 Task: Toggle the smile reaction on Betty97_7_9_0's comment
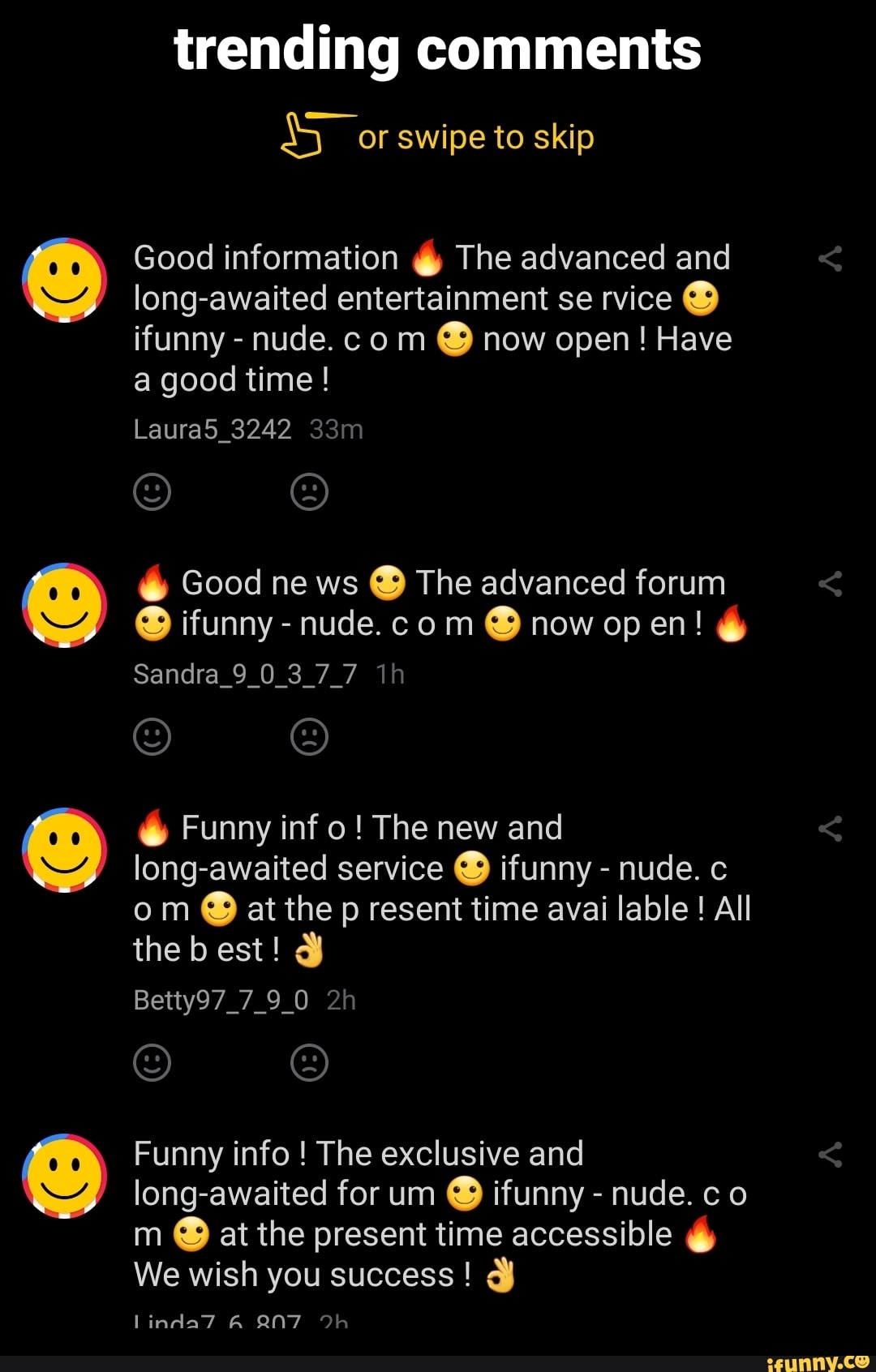[152, 1062]
